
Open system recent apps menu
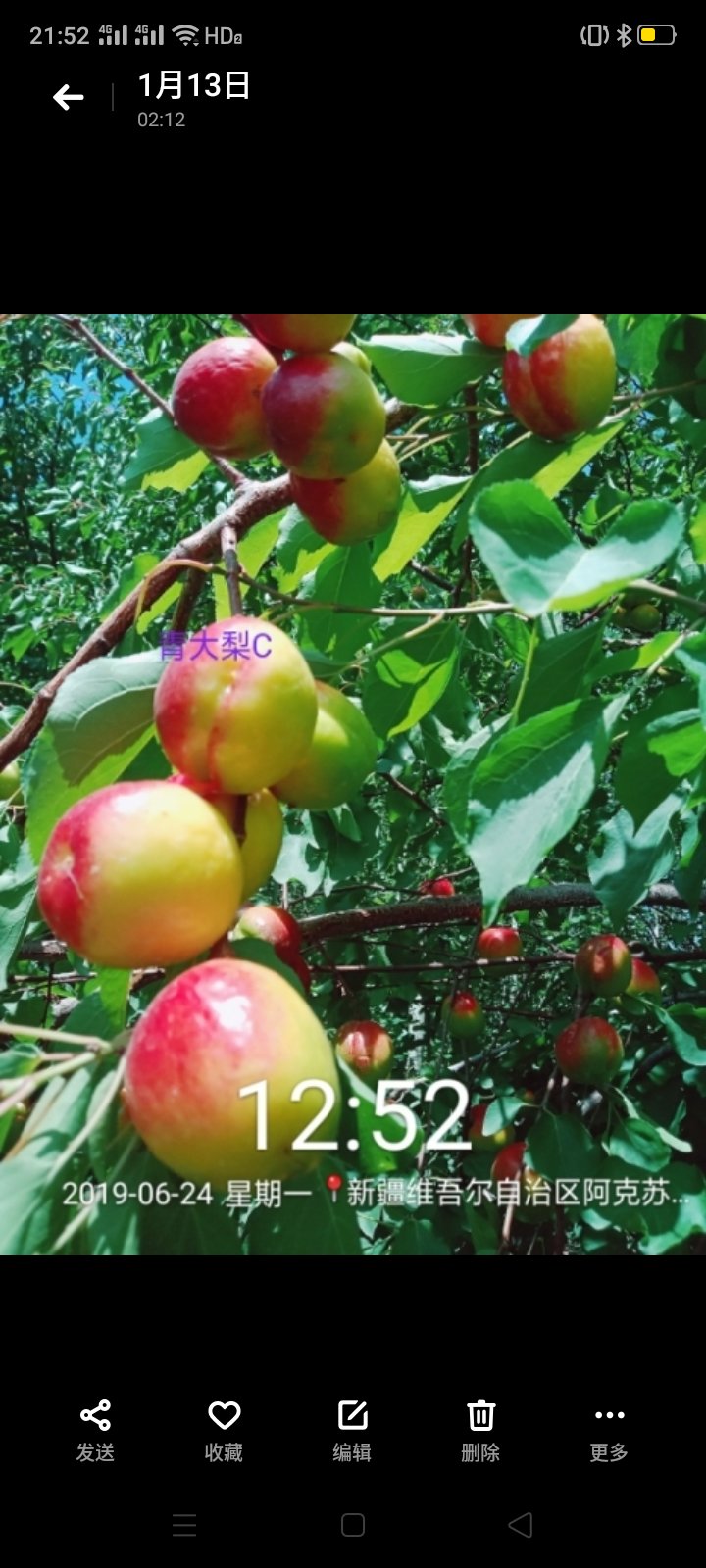point(184,1525)
